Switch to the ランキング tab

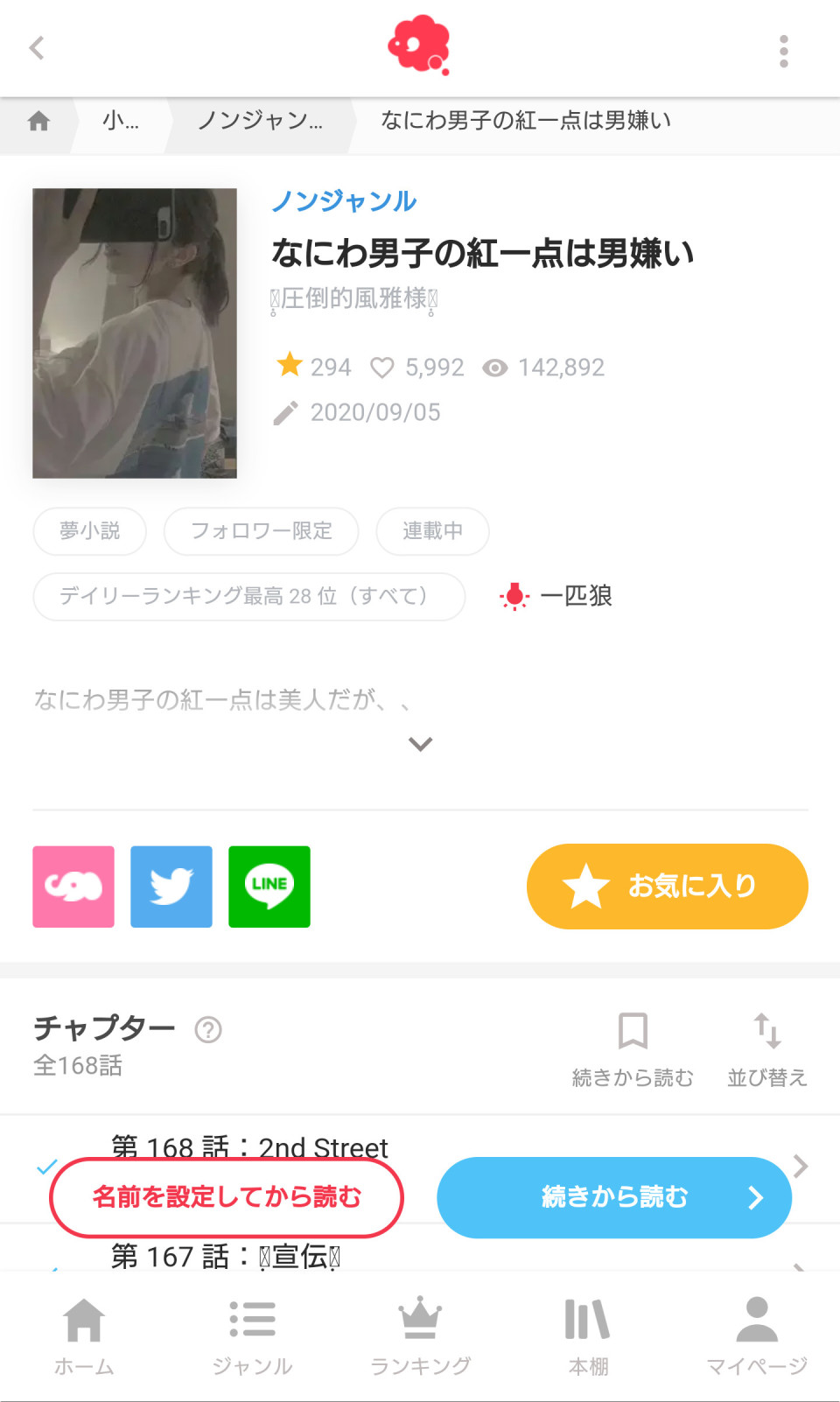tap(420, 1335)
